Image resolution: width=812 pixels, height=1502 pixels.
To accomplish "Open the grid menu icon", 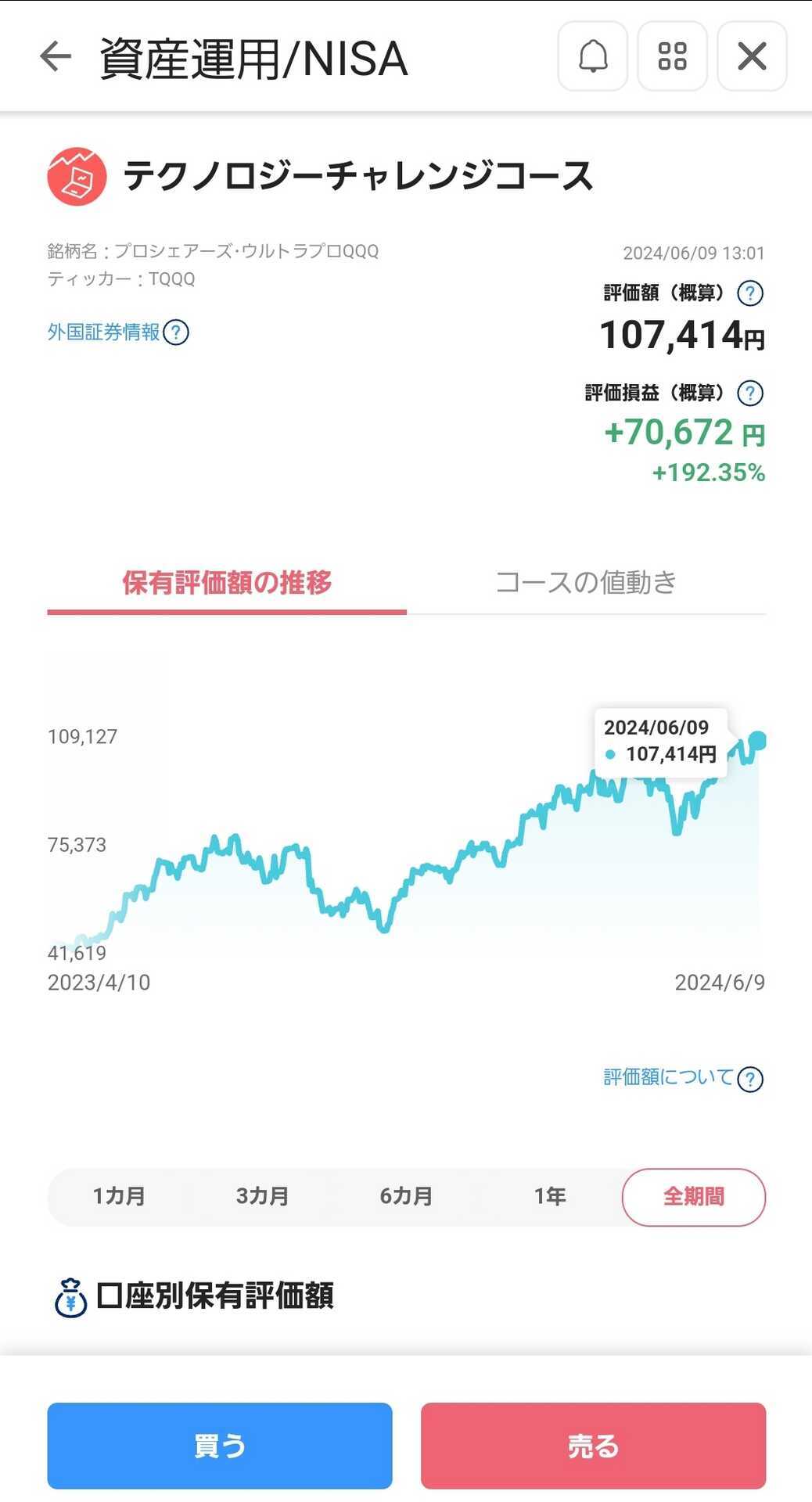I will click(673, 56).
